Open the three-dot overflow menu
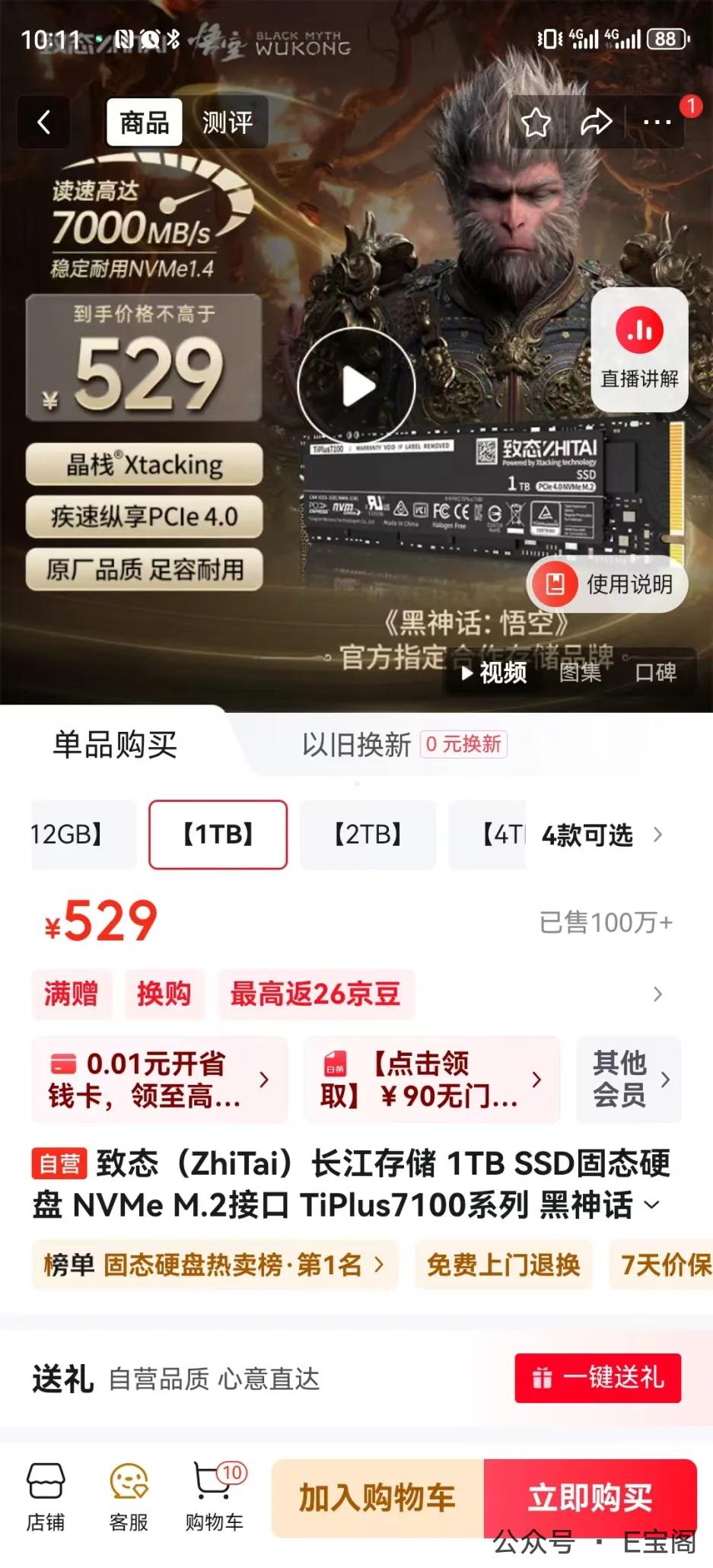Screen dimensions: 713x1568 (x=657, y=122)
